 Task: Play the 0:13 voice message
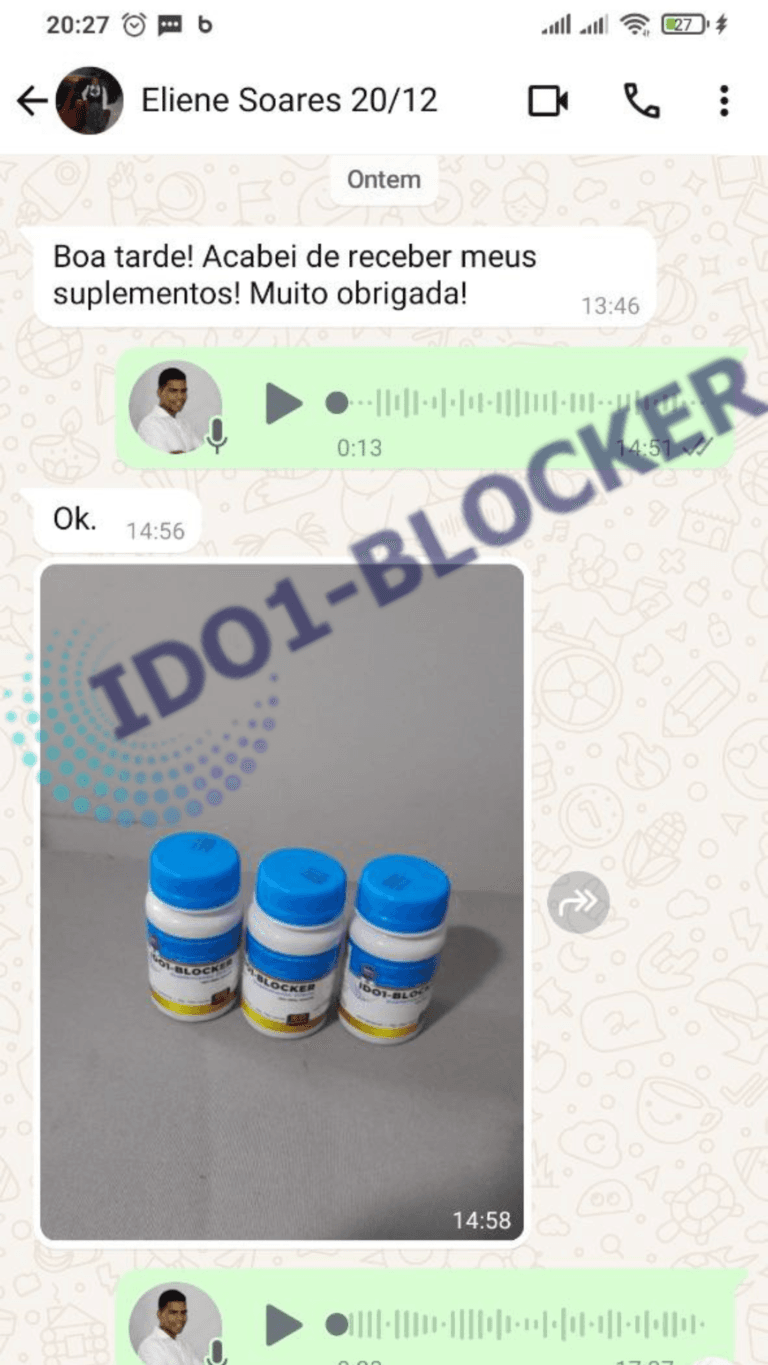(x=284, y=403)
